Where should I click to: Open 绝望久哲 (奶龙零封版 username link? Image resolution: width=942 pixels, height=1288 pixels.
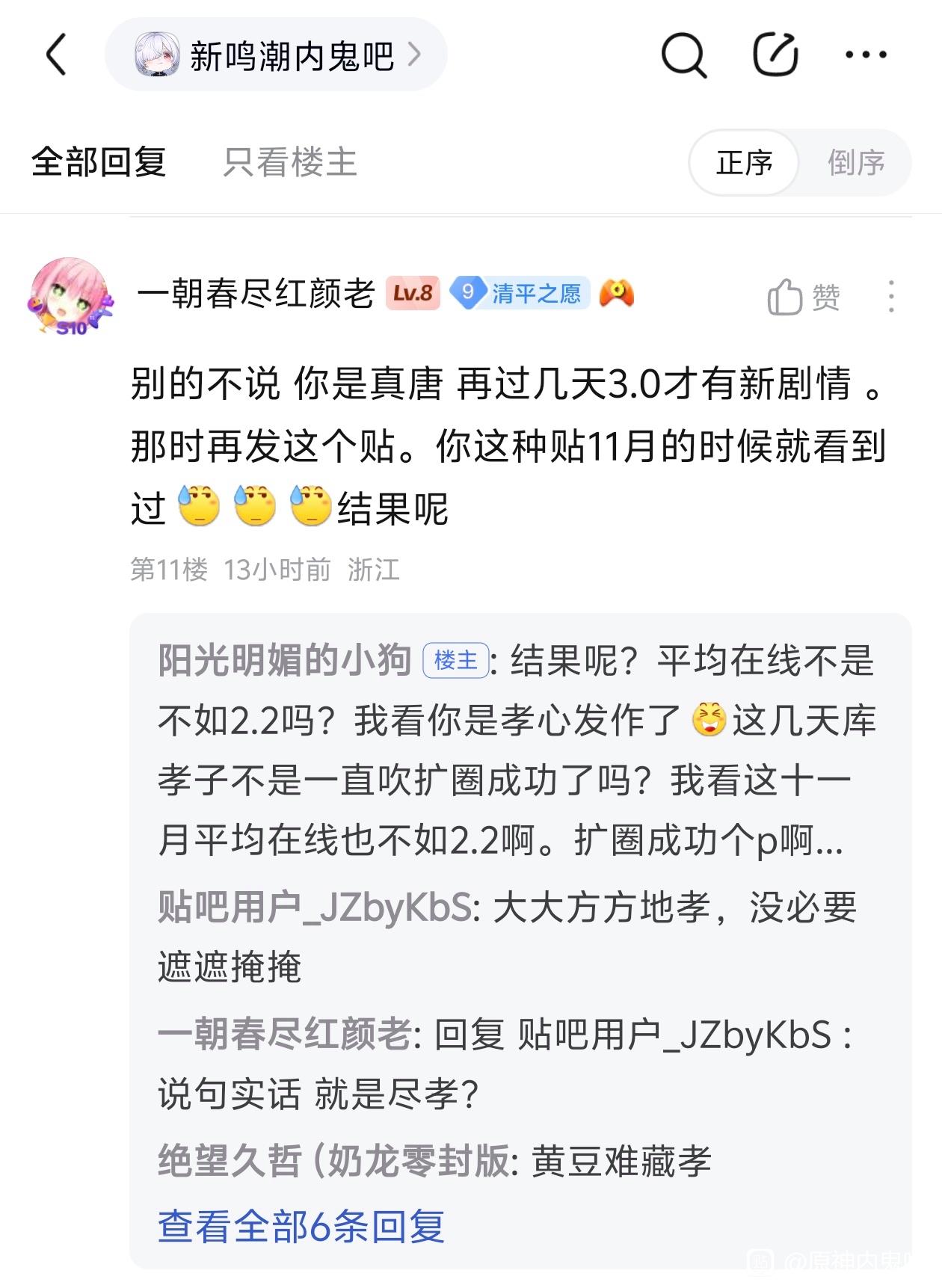tap(333, 1161)
